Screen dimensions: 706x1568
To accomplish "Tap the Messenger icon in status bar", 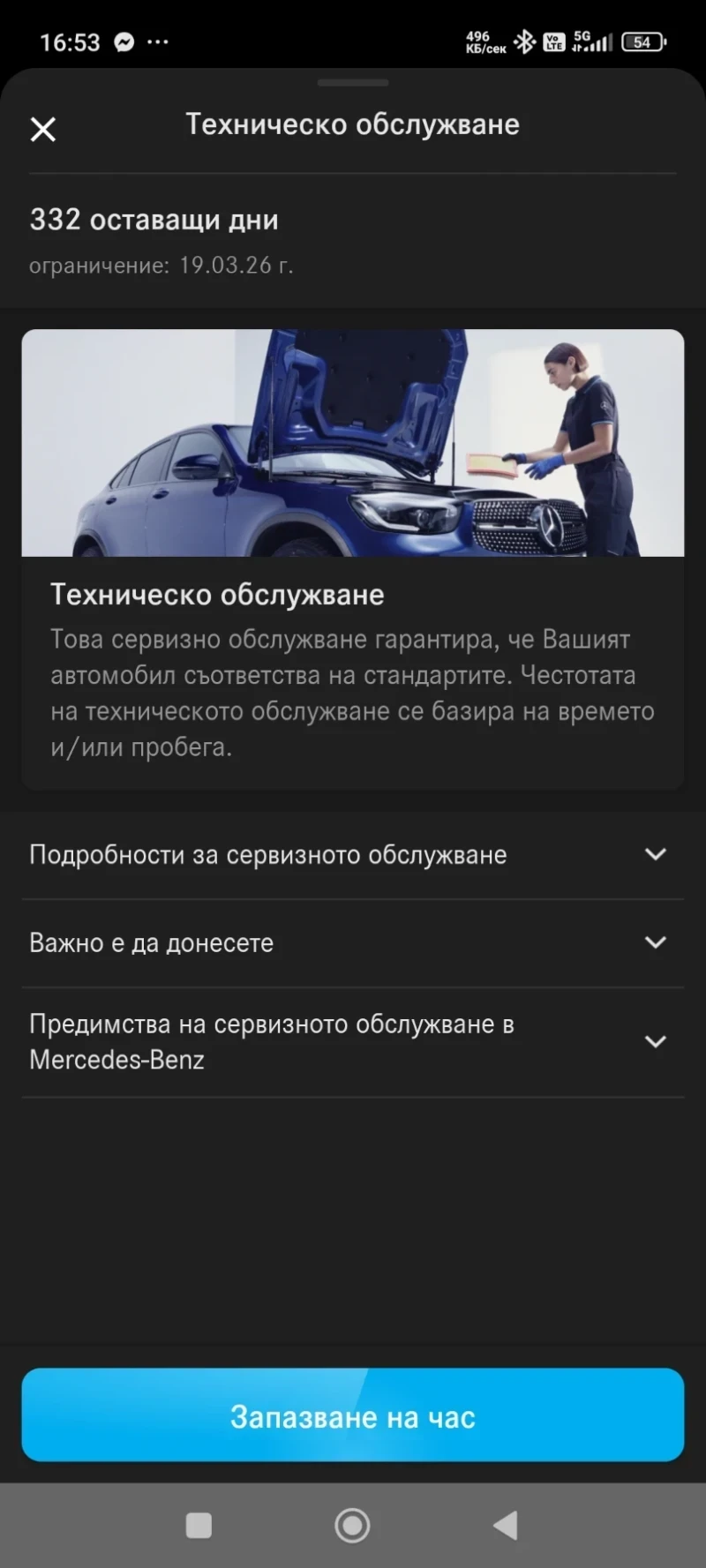I will pos(124,41).
